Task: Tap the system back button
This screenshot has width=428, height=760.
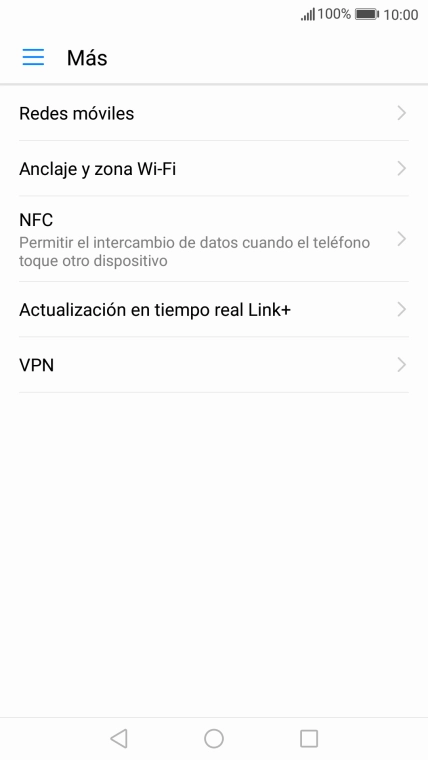Action: pos(119,739)
